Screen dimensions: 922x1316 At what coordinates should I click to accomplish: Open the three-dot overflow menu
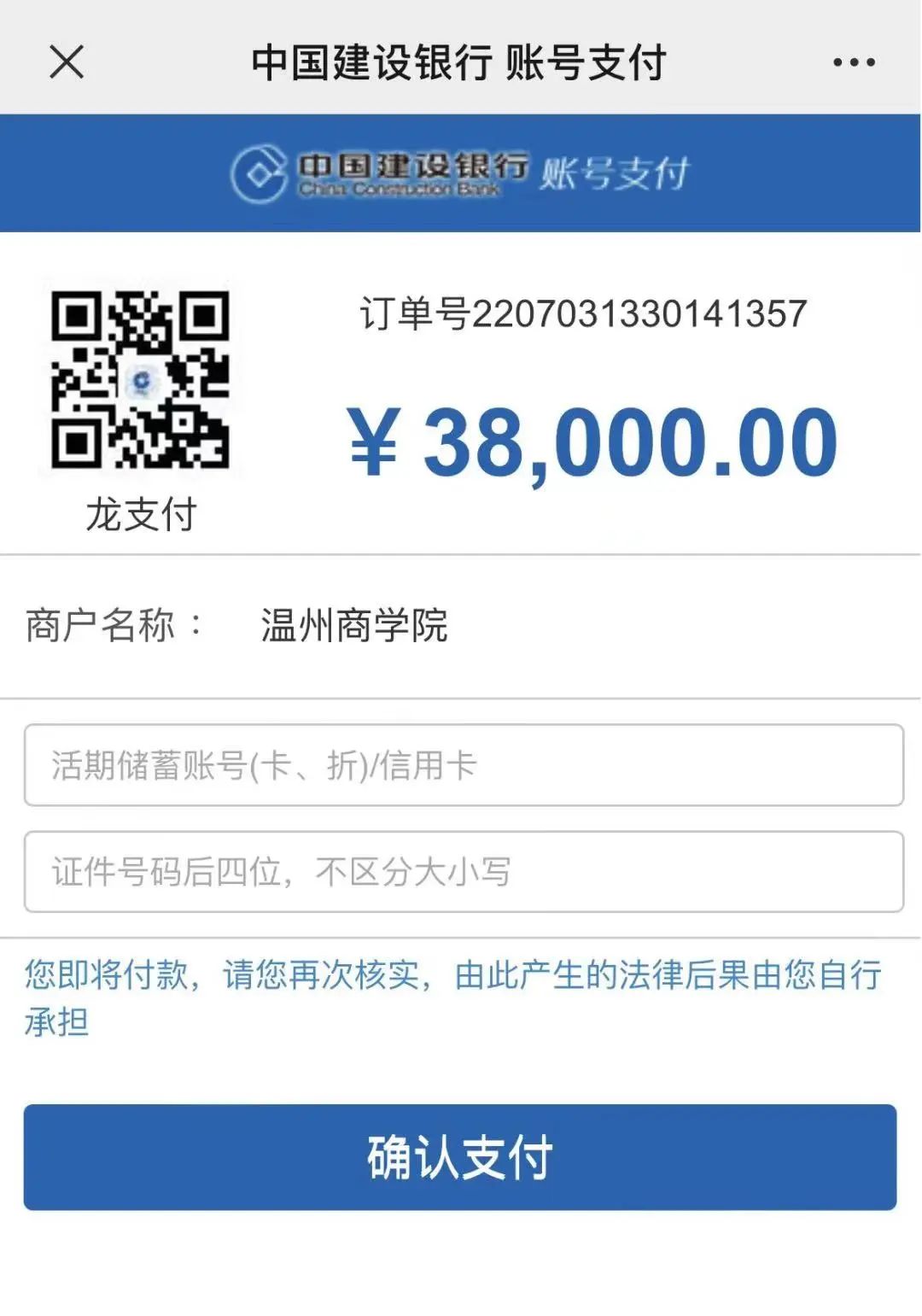[854, 62]
